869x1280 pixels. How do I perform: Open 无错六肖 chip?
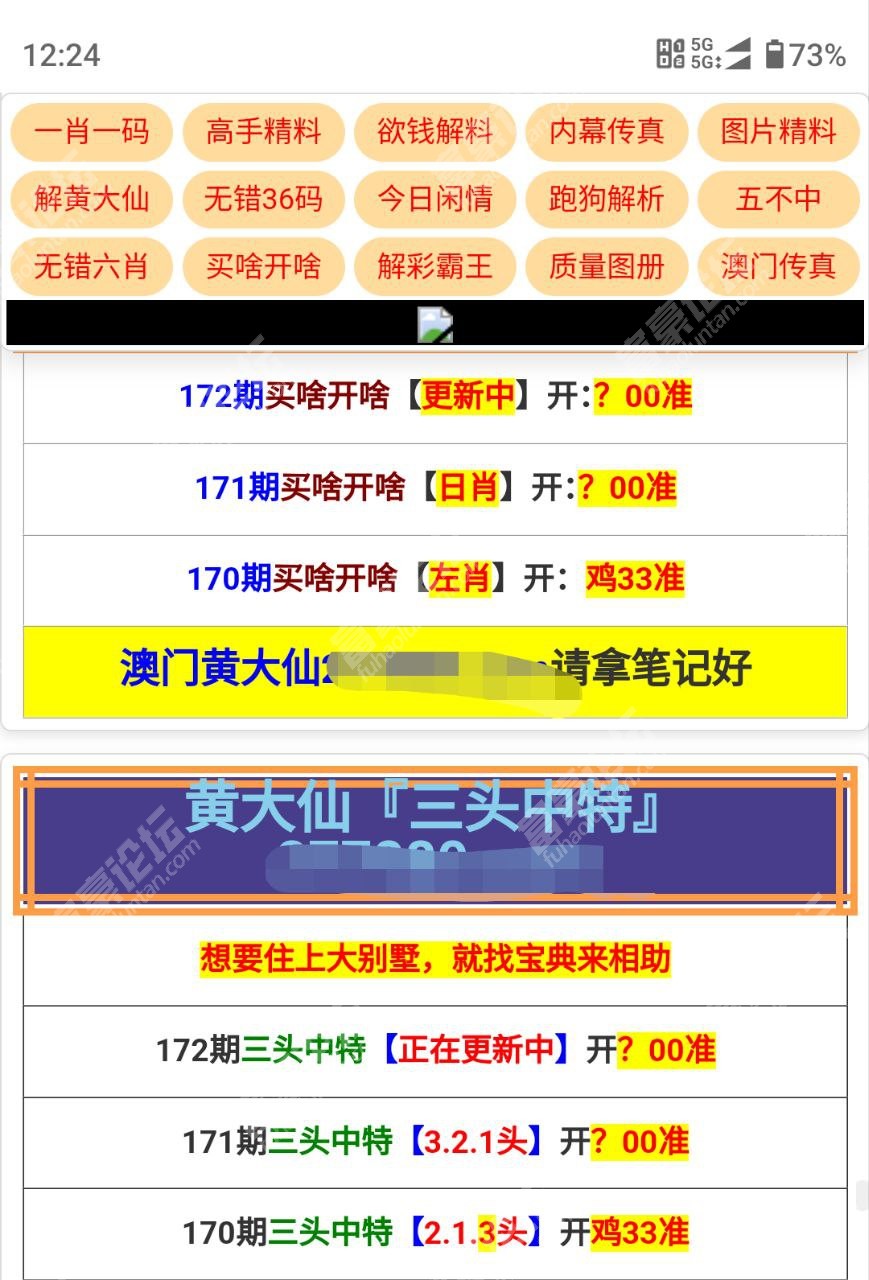click(x=91, y=266)
